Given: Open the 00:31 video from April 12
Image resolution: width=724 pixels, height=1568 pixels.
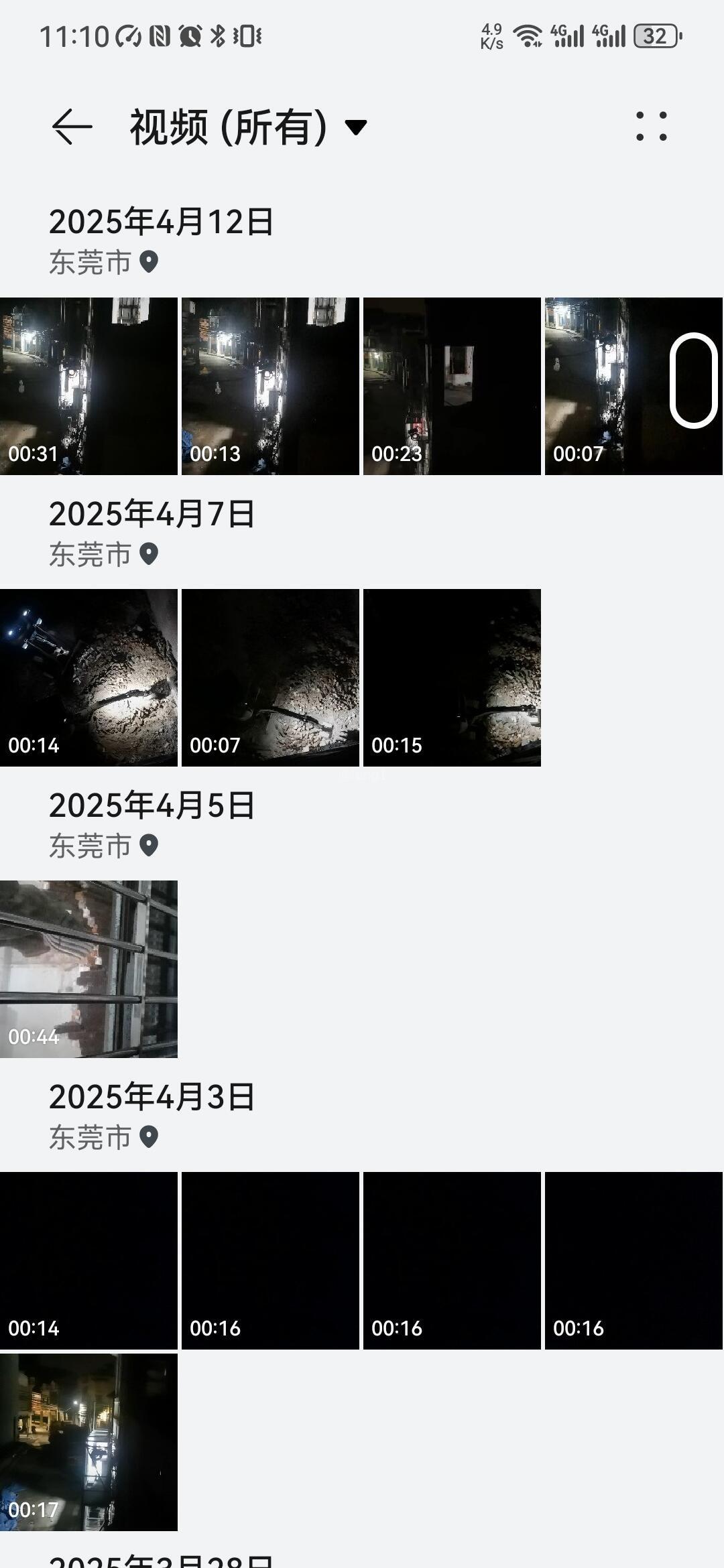Looking at the screenshot, I should [88, 386].
